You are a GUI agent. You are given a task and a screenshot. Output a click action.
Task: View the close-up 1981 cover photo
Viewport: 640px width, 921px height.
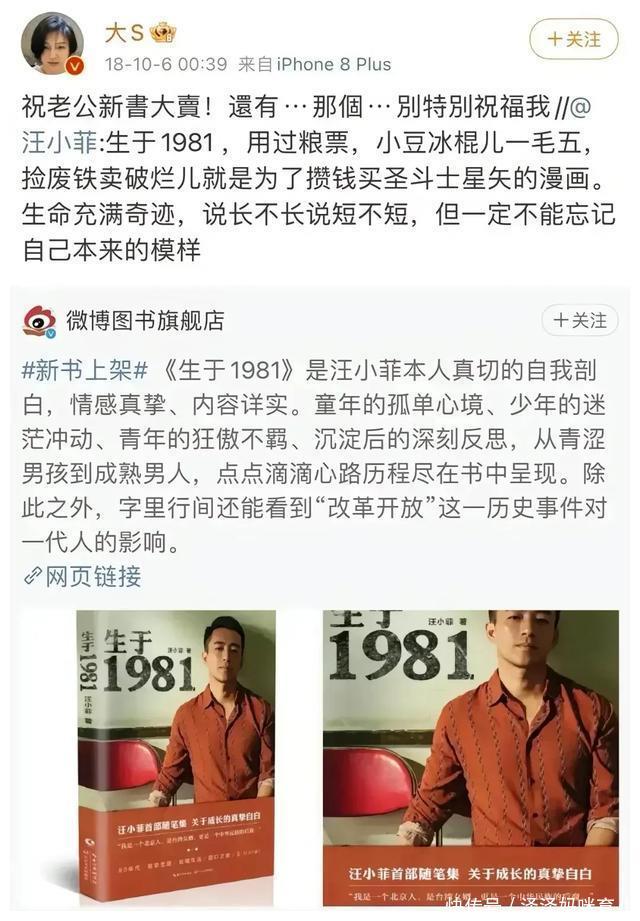click(471, 757)
